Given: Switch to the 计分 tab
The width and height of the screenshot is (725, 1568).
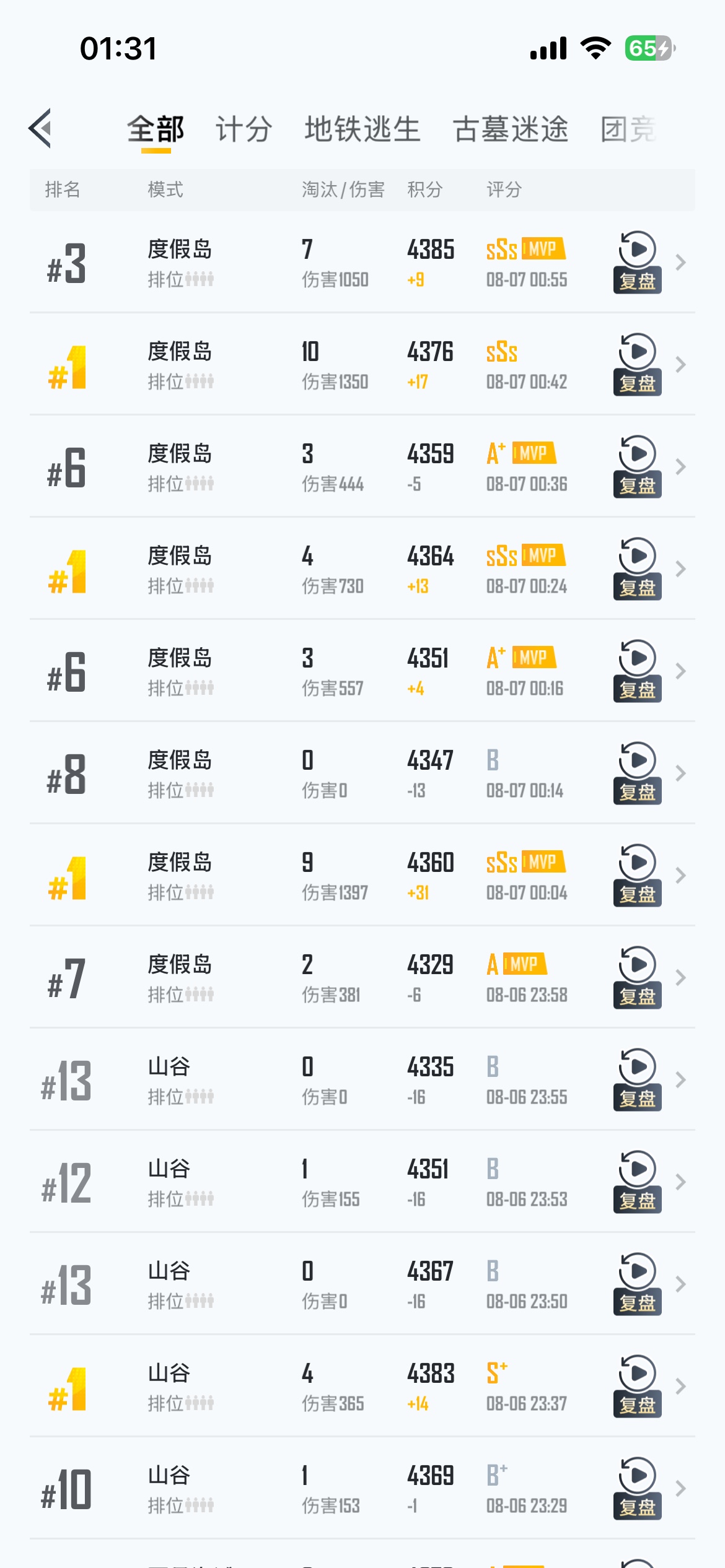Looking at the screenshot, I should (x=244, y=129).
